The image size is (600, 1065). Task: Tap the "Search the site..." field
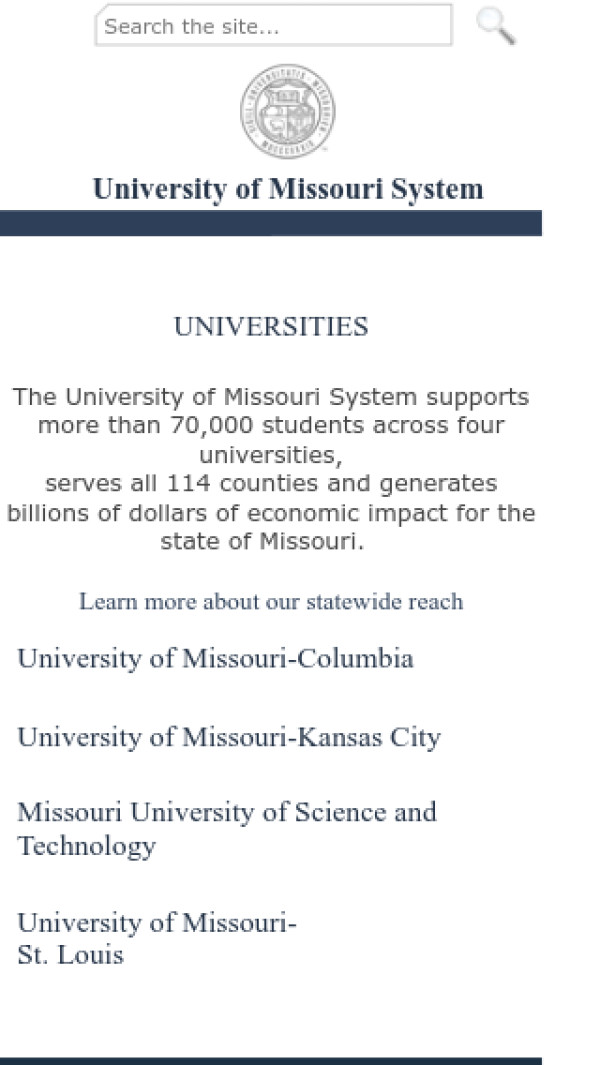coord(272,26)
